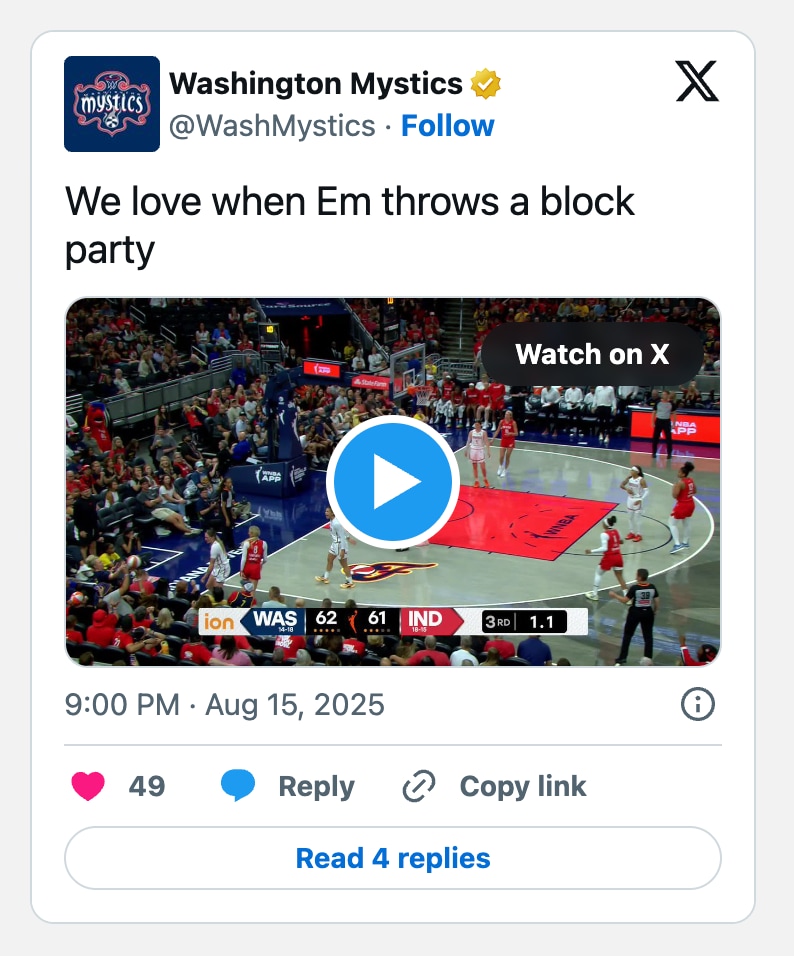Viewport: 794px width, 956px height.
Task: Open the info icon beside the date
Action: [x=697, y=705]
